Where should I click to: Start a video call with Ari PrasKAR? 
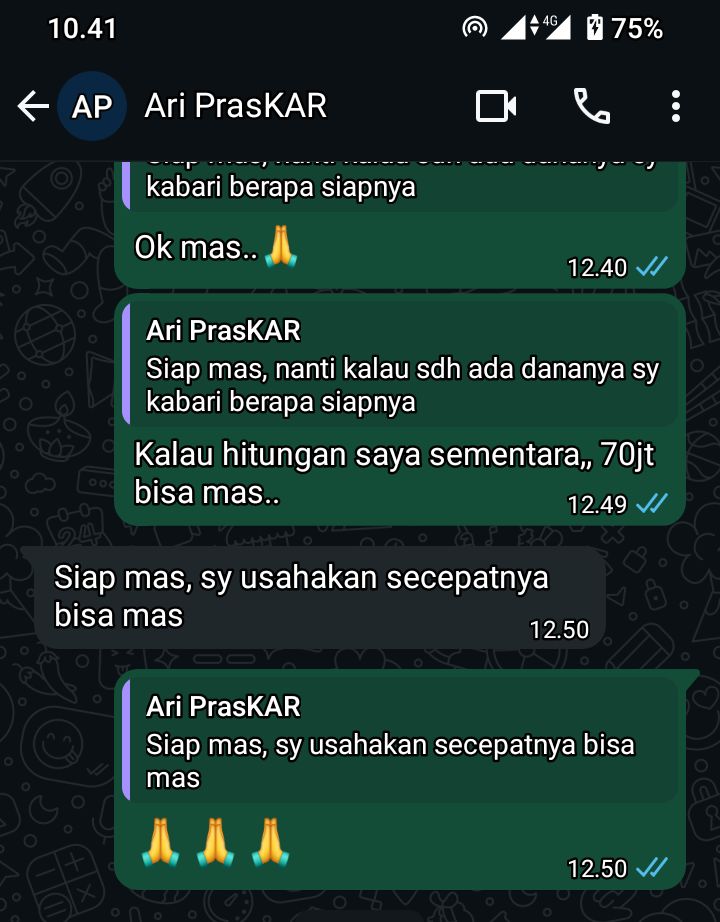495,106
